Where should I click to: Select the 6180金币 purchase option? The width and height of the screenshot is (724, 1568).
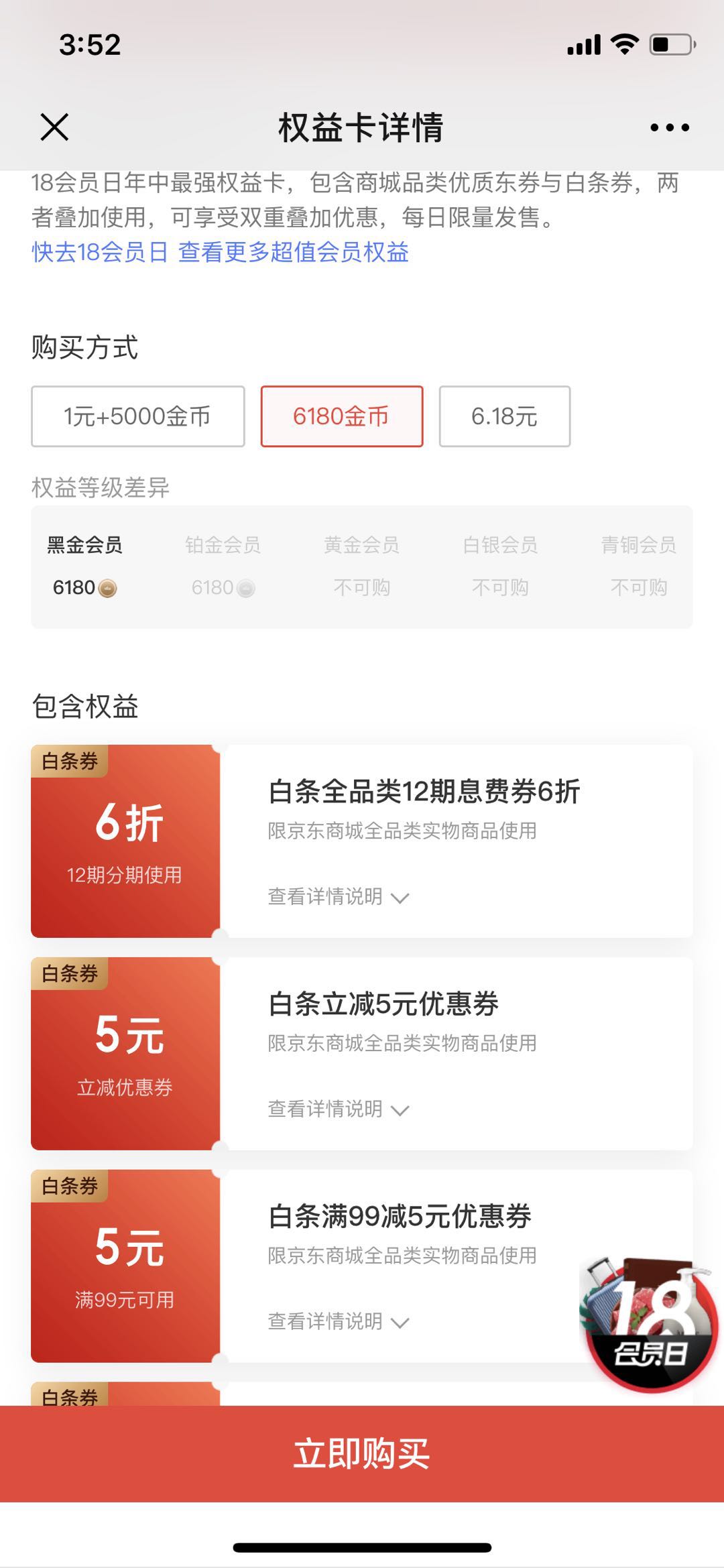point(342,416)
